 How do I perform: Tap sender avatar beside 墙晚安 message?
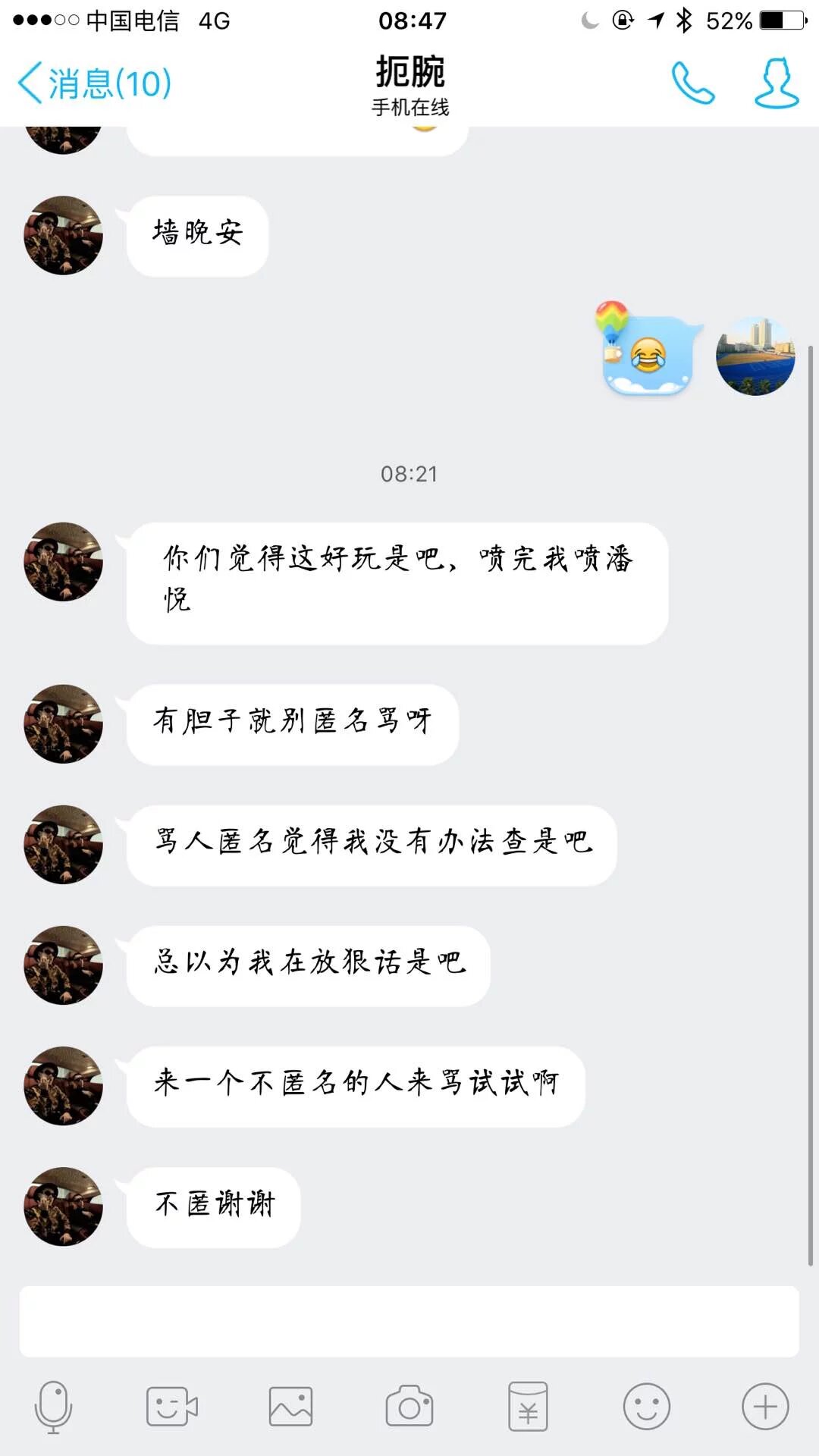click(x=64, y=235)
